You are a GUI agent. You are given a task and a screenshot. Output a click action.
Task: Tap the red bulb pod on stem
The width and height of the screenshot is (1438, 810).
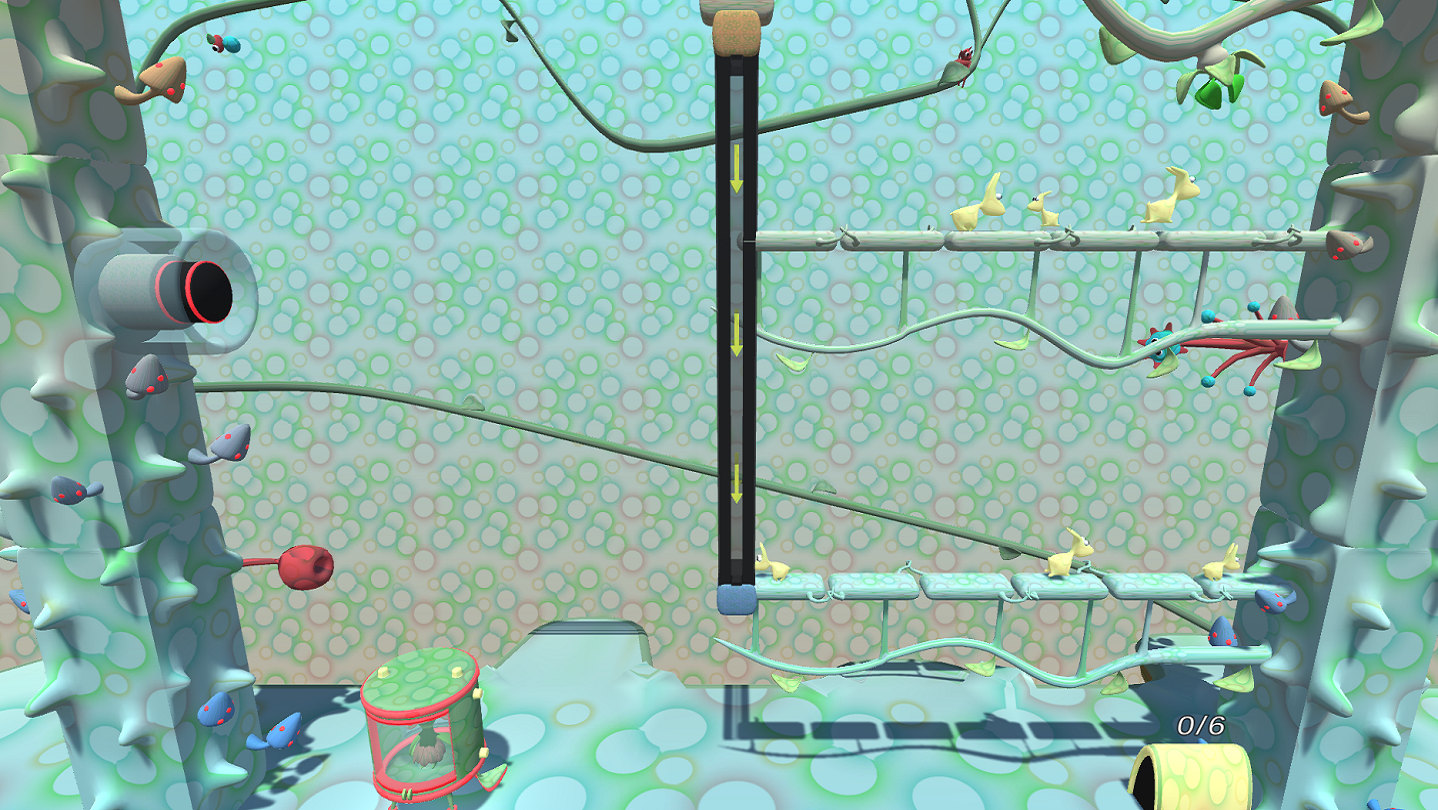coord(305,567)
